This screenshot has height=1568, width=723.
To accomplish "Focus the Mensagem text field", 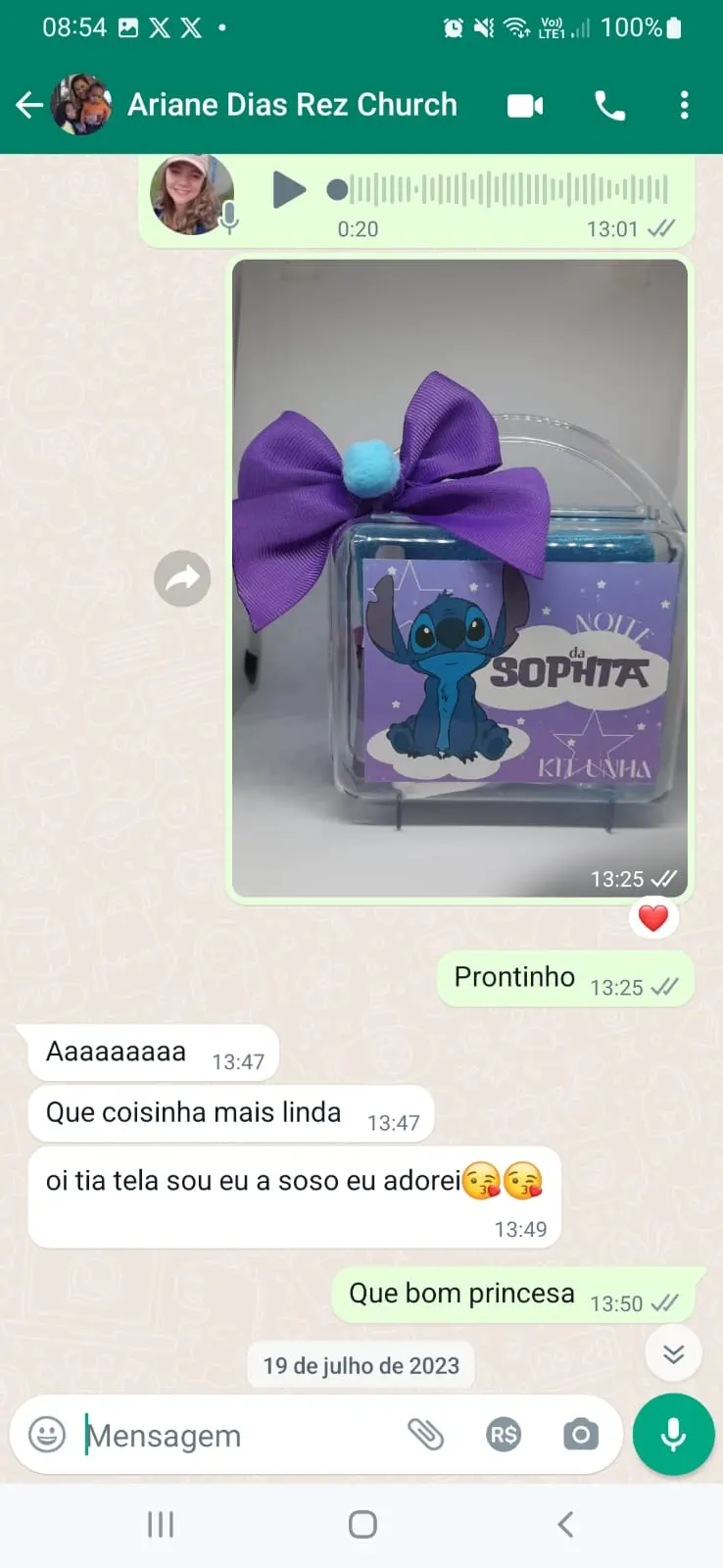I will pos(235,1436).
